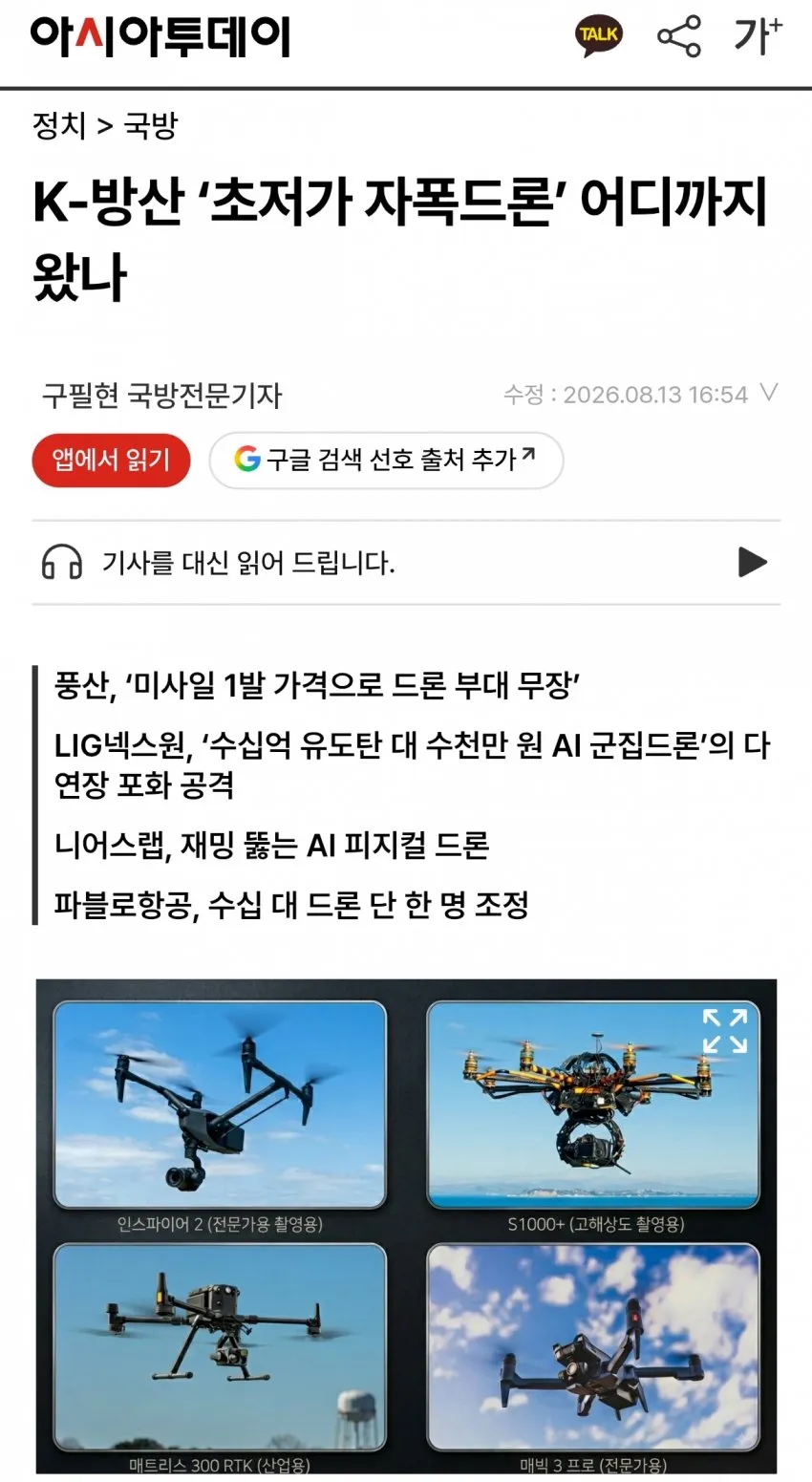
Task: Open reporter 구필현 국방전문기자 profile
Action: point(161,395)
